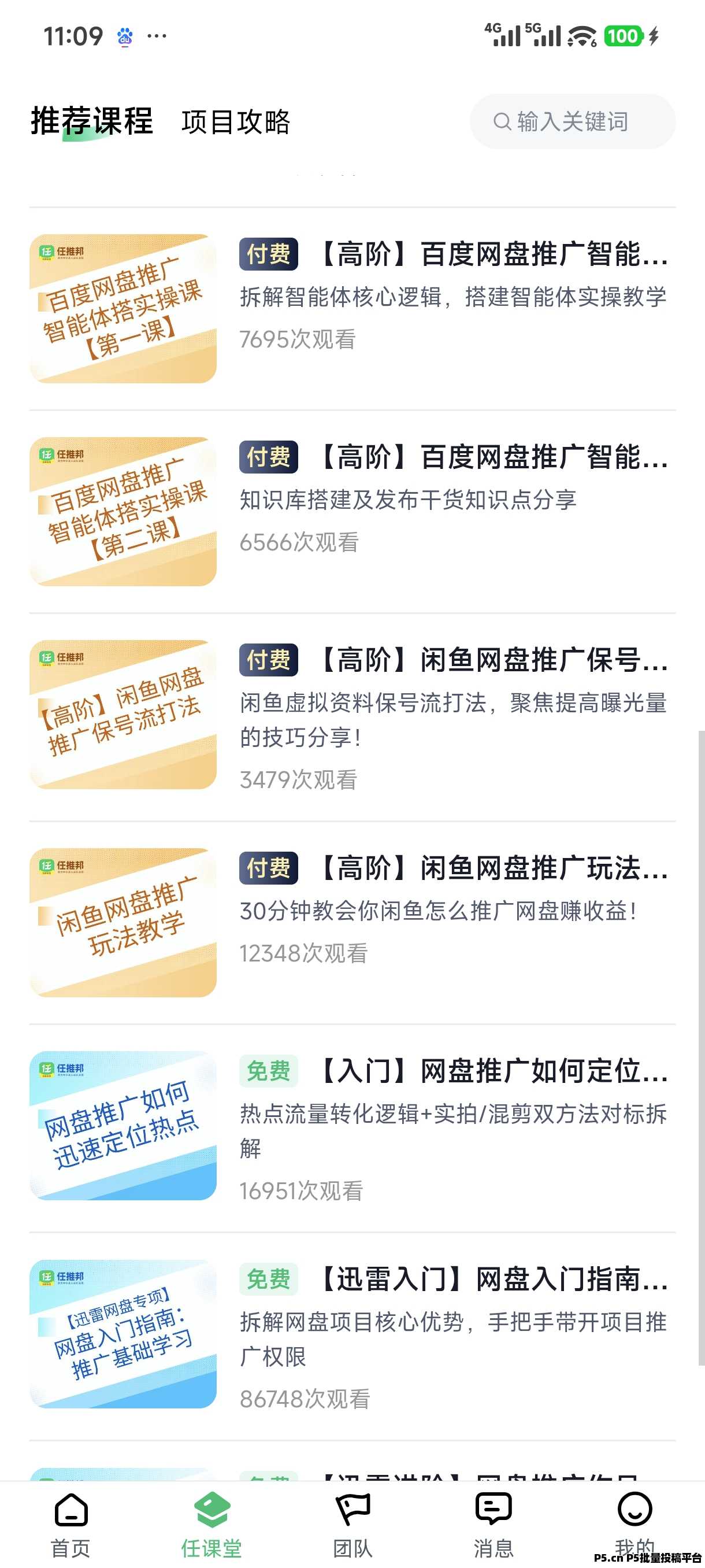Tap the Baidu icon in status bar
705x1568 pixels.
[124, 36]
